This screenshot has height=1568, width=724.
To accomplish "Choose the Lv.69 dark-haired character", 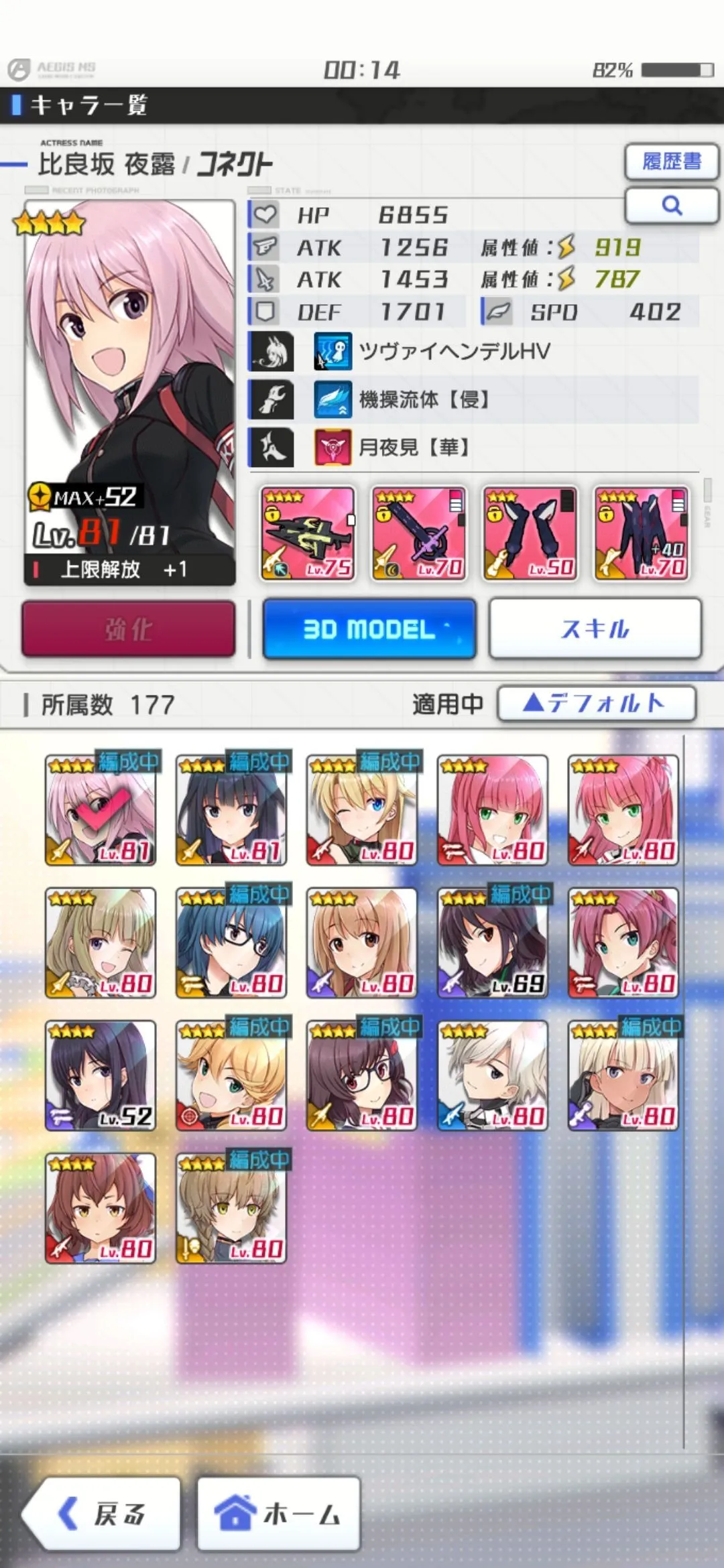I will tap(493, 943).
